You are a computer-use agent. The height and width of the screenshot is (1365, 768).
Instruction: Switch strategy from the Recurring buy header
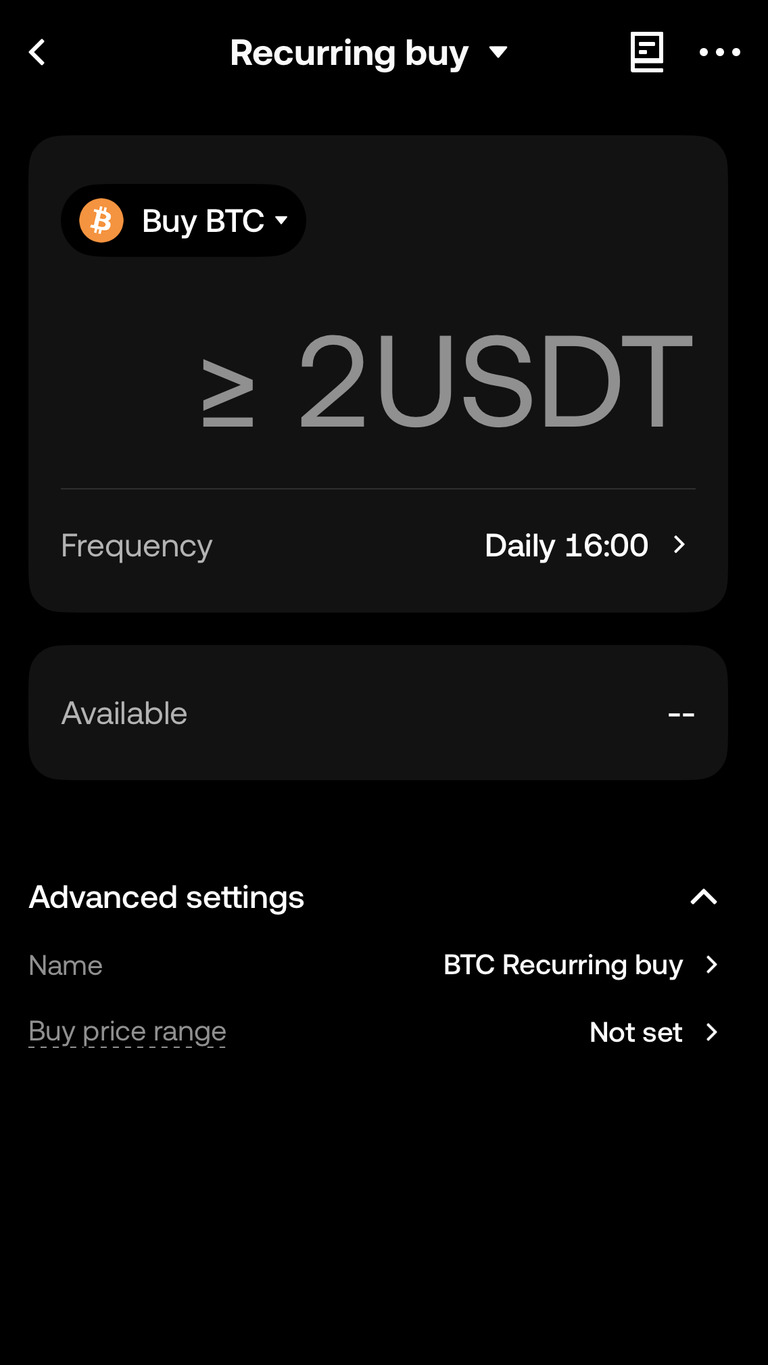click(x=370, y=51)
